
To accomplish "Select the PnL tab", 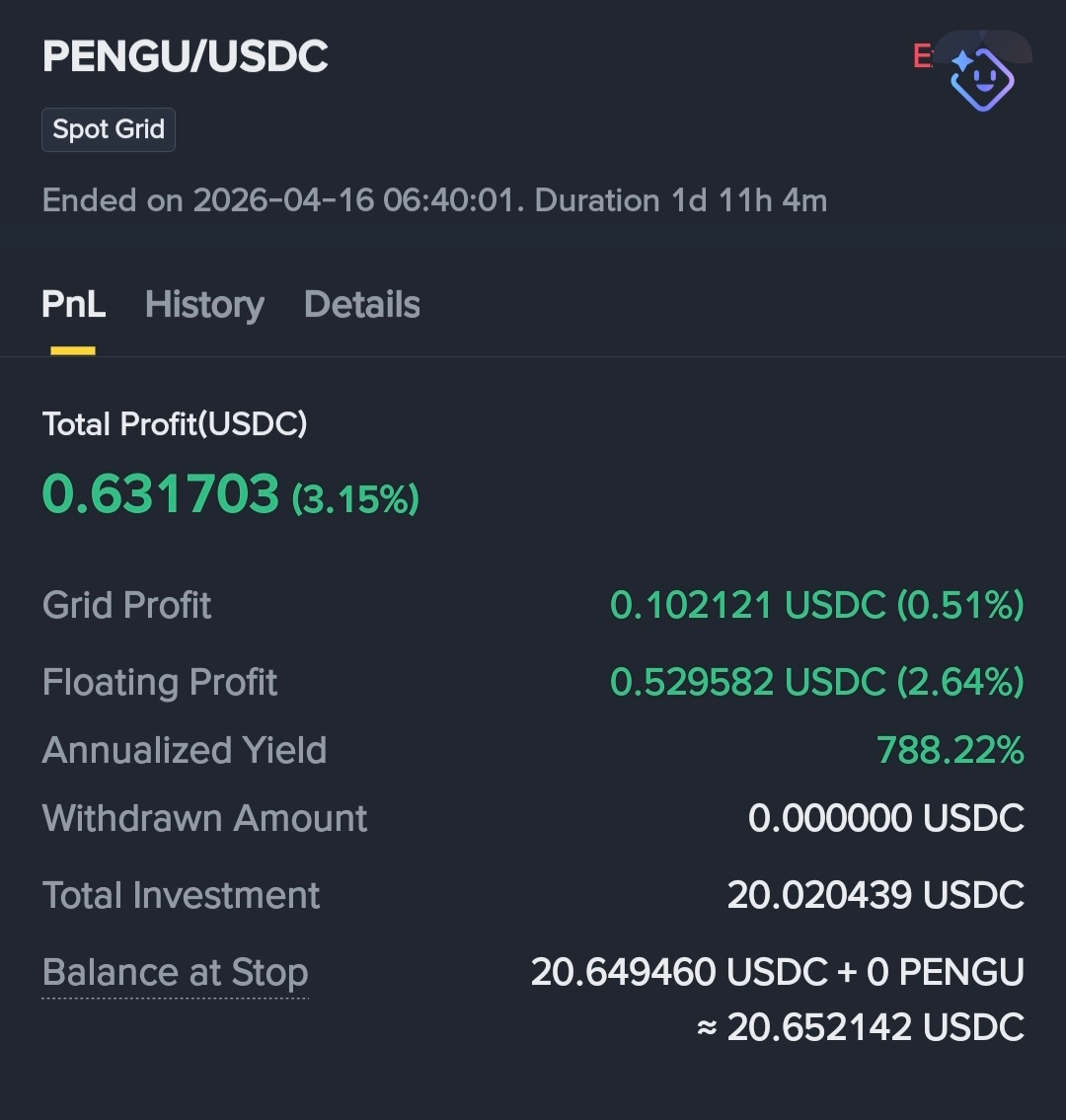I will tap(73, 305).
